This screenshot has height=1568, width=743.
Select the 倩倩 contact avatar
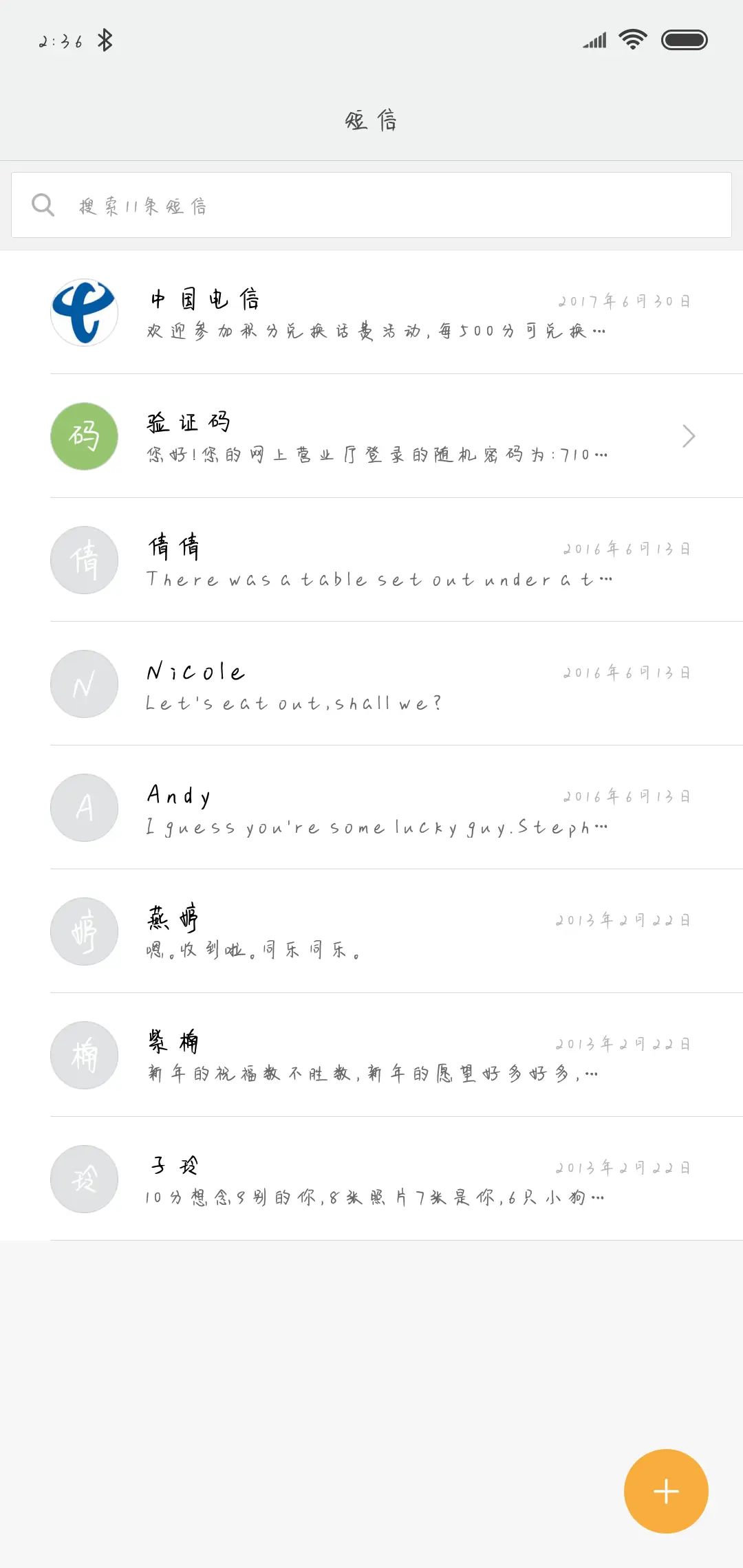(84, 560)
